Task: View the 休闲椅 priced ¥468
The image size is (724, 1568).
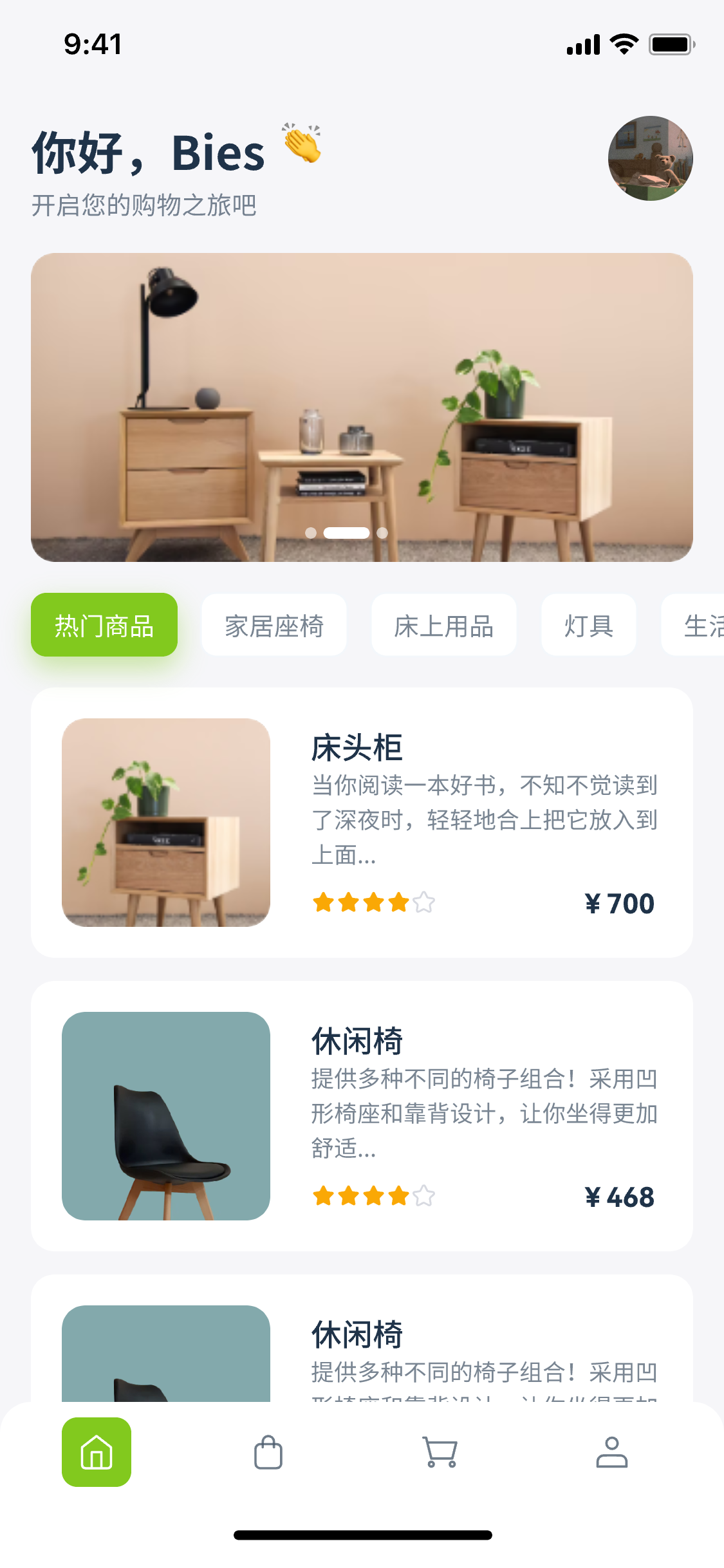Action: pyautogui.click(x=362, y=1115)
